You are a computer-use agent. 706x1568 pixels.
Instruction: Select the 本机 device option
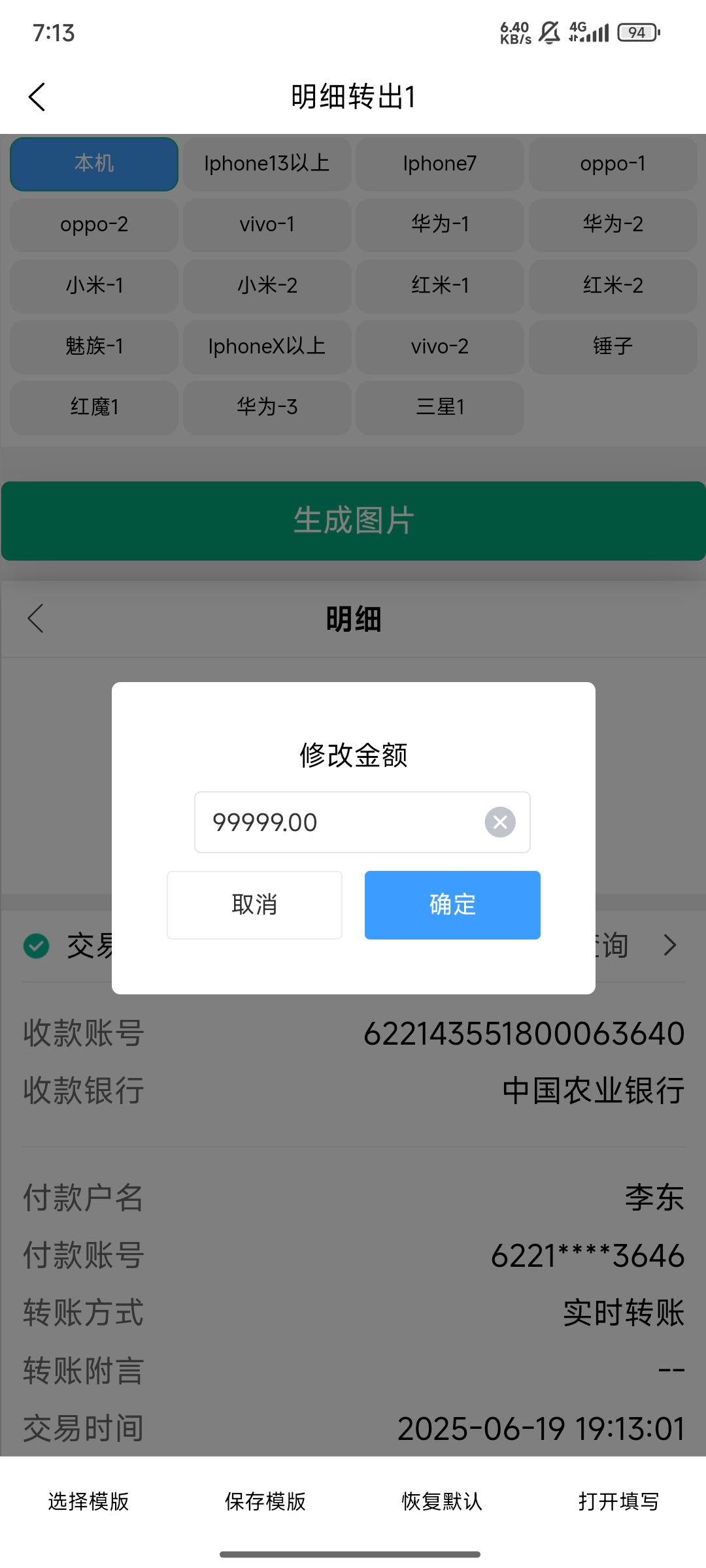94,163
